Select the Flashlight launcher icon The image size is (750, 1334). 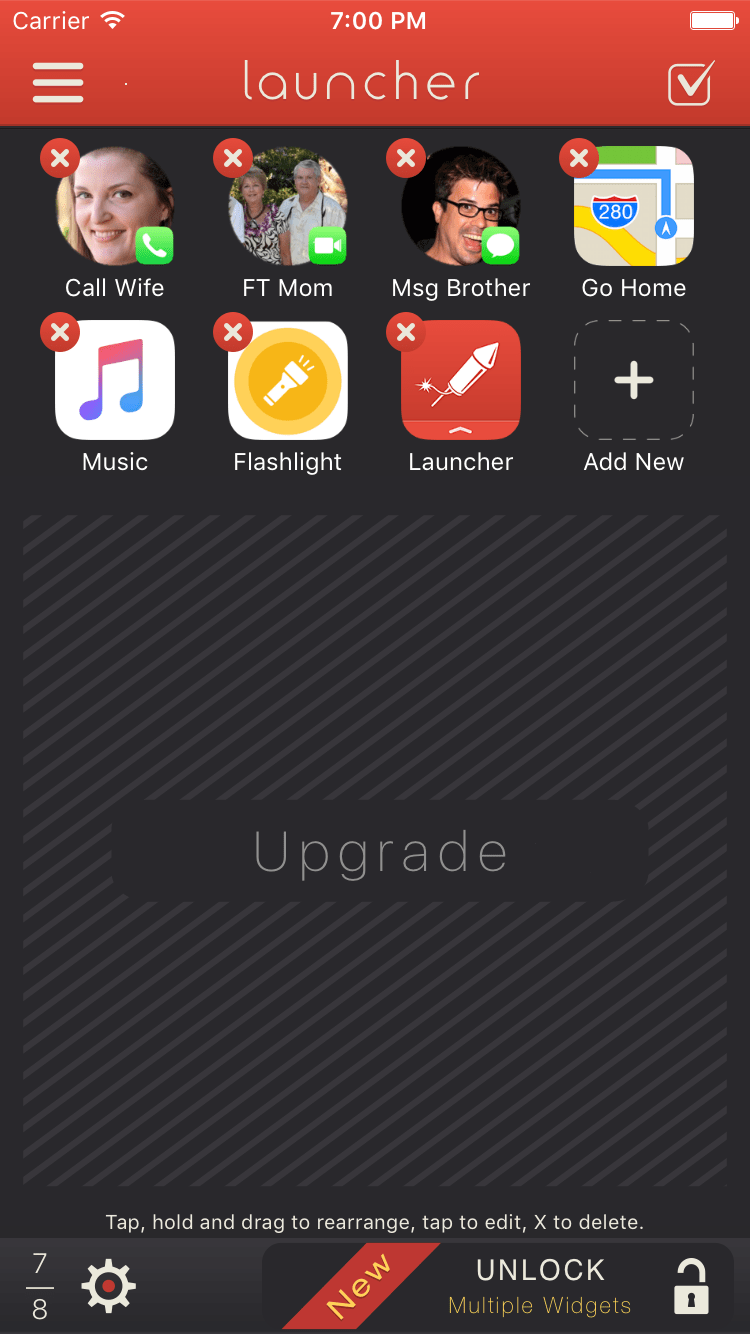(287, 380)
